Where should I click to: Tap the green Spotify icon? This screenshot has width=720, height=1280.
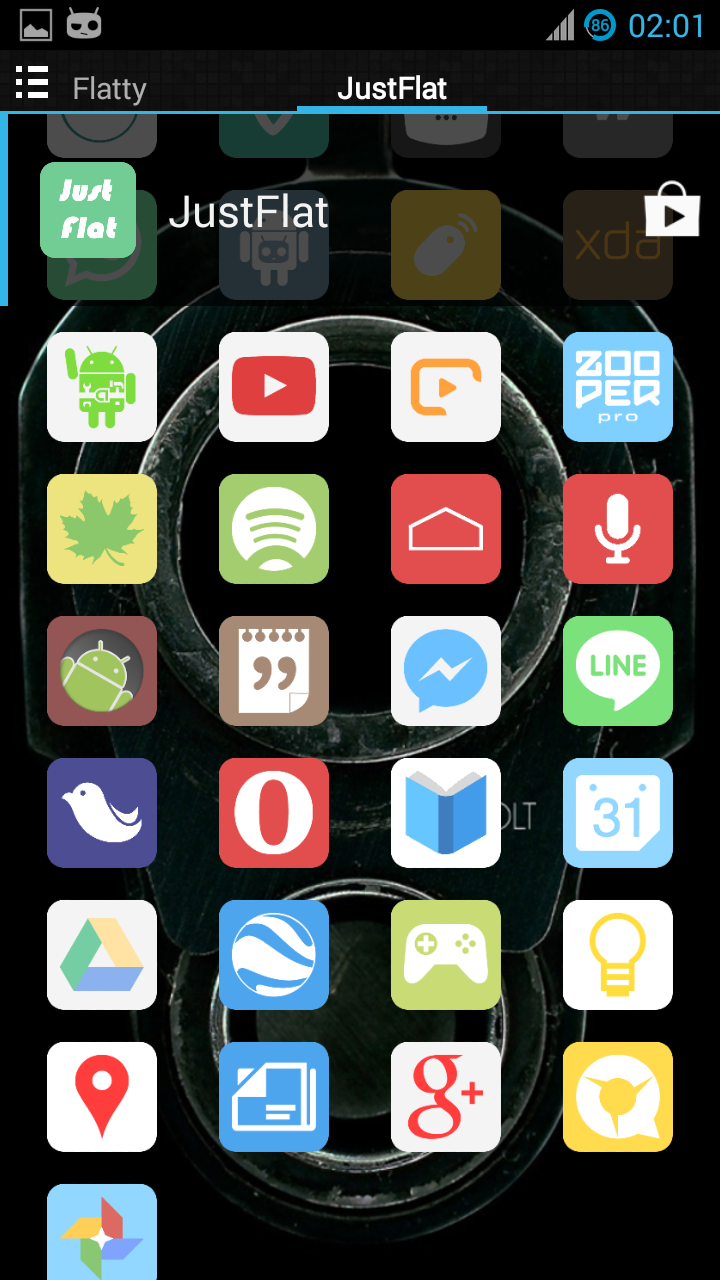(274, 529)
